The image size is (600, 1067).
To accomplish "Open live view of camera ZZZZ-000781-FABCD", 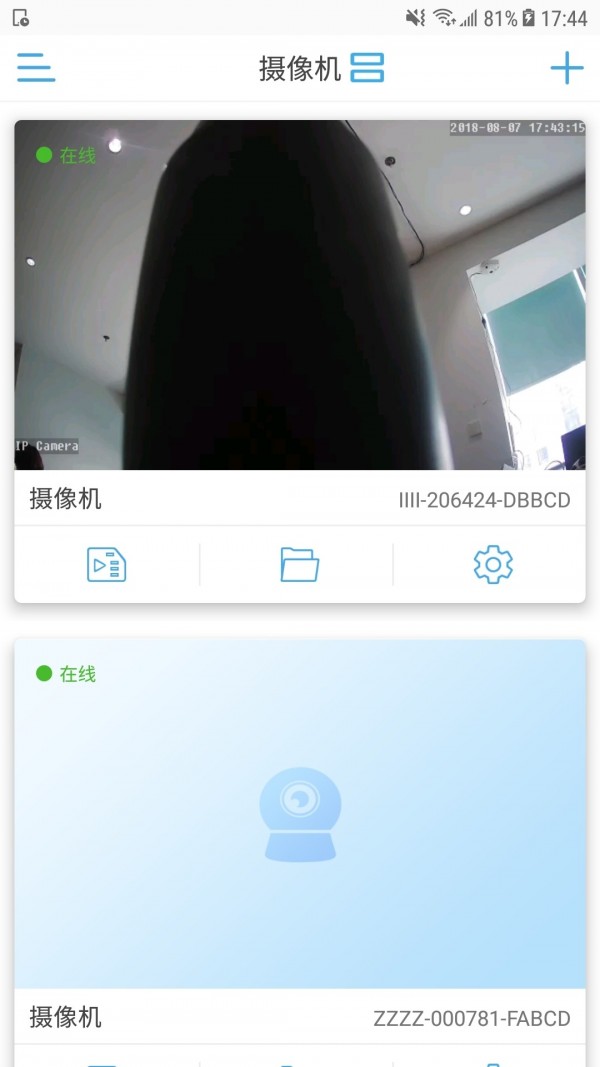I will [300, 814].
